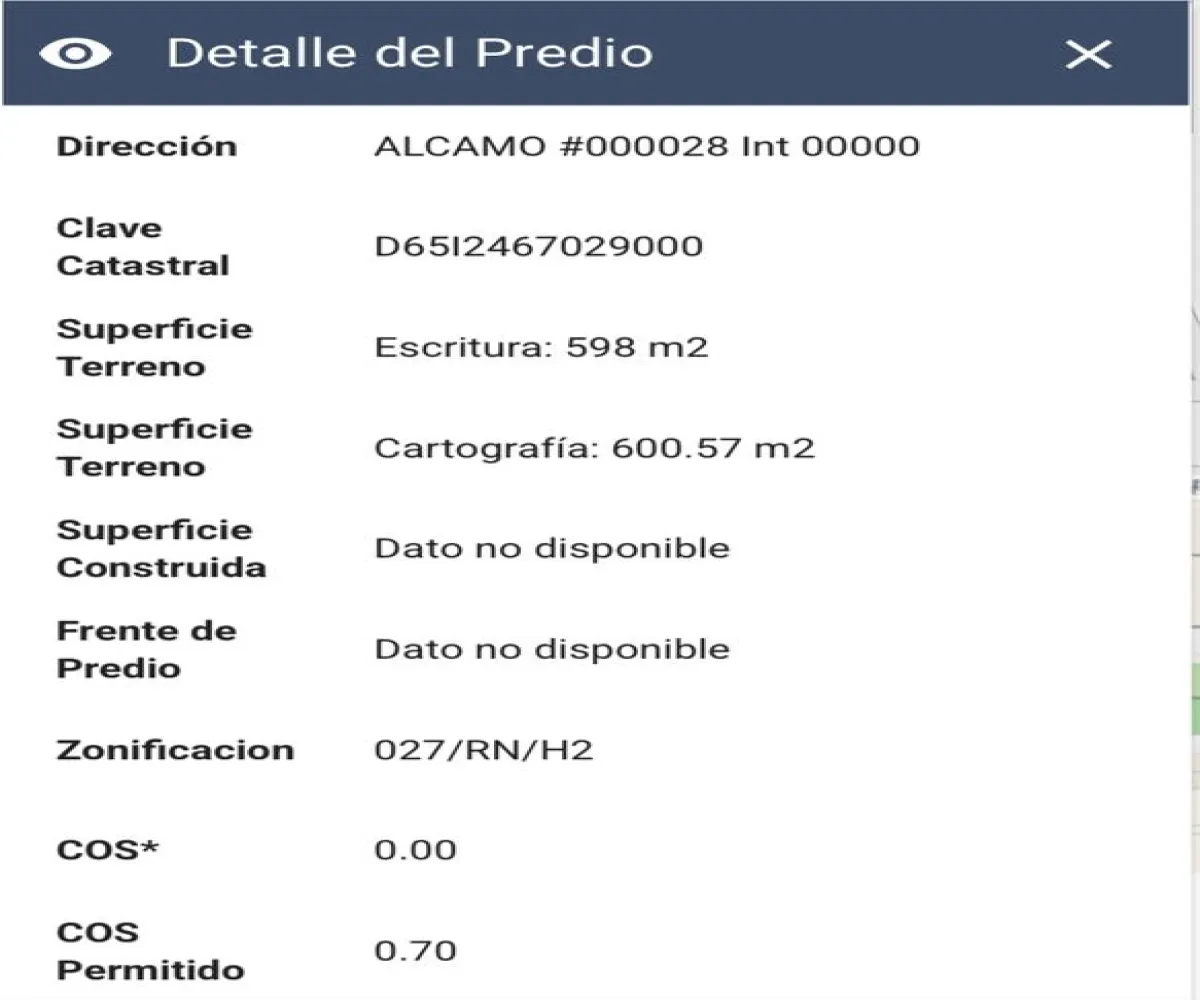Tap the eye icon in the header

[76, 54]
